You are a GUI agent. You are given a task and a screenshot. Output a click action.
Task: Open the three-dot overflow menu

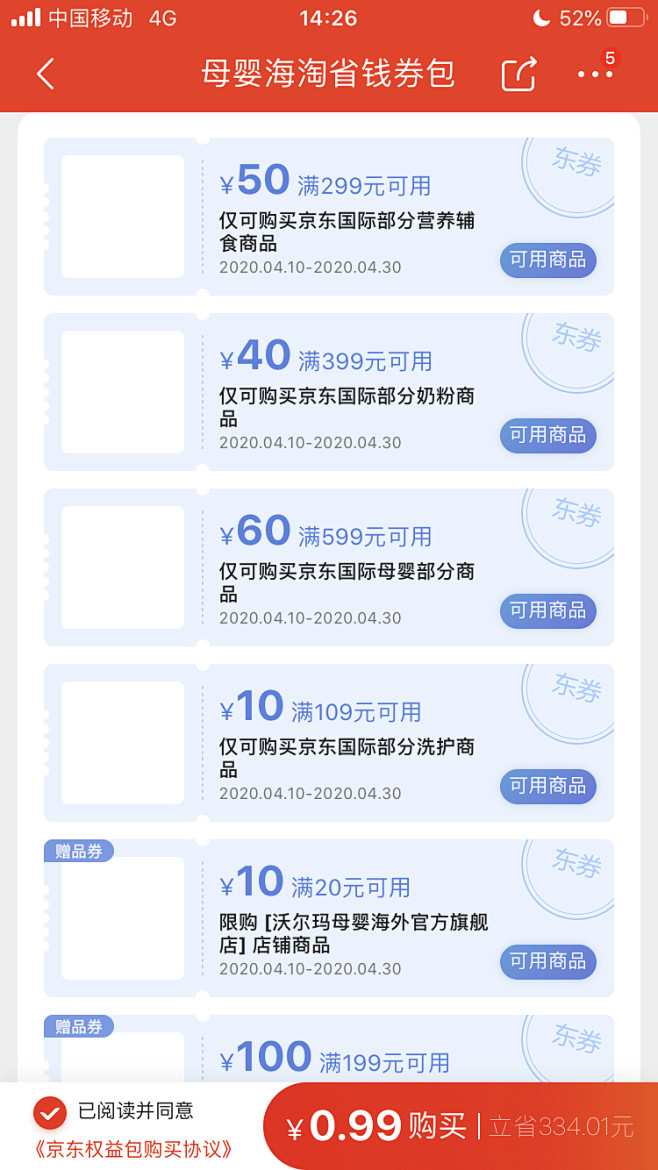[x=595, y=74]
